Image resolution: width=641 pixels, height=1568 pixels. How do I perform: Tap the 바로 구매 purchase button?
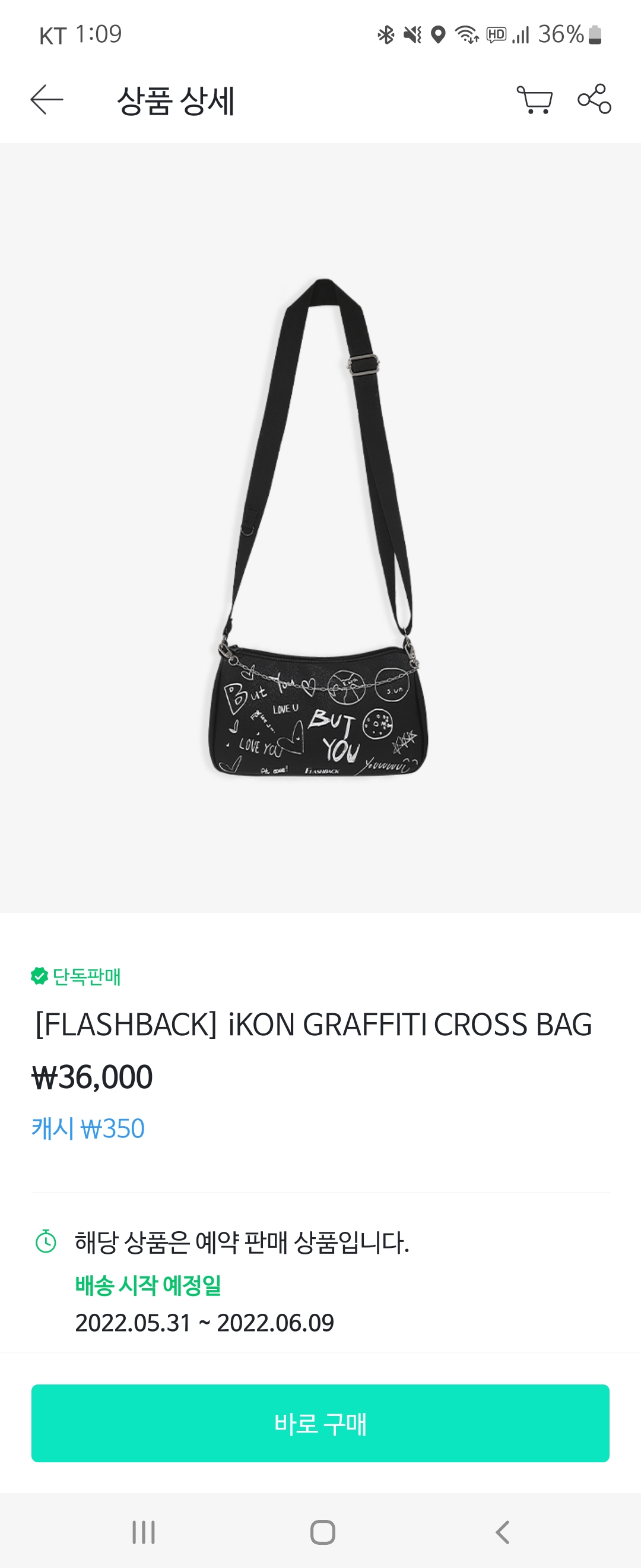pyautogui.click(x=320, y=1423)
